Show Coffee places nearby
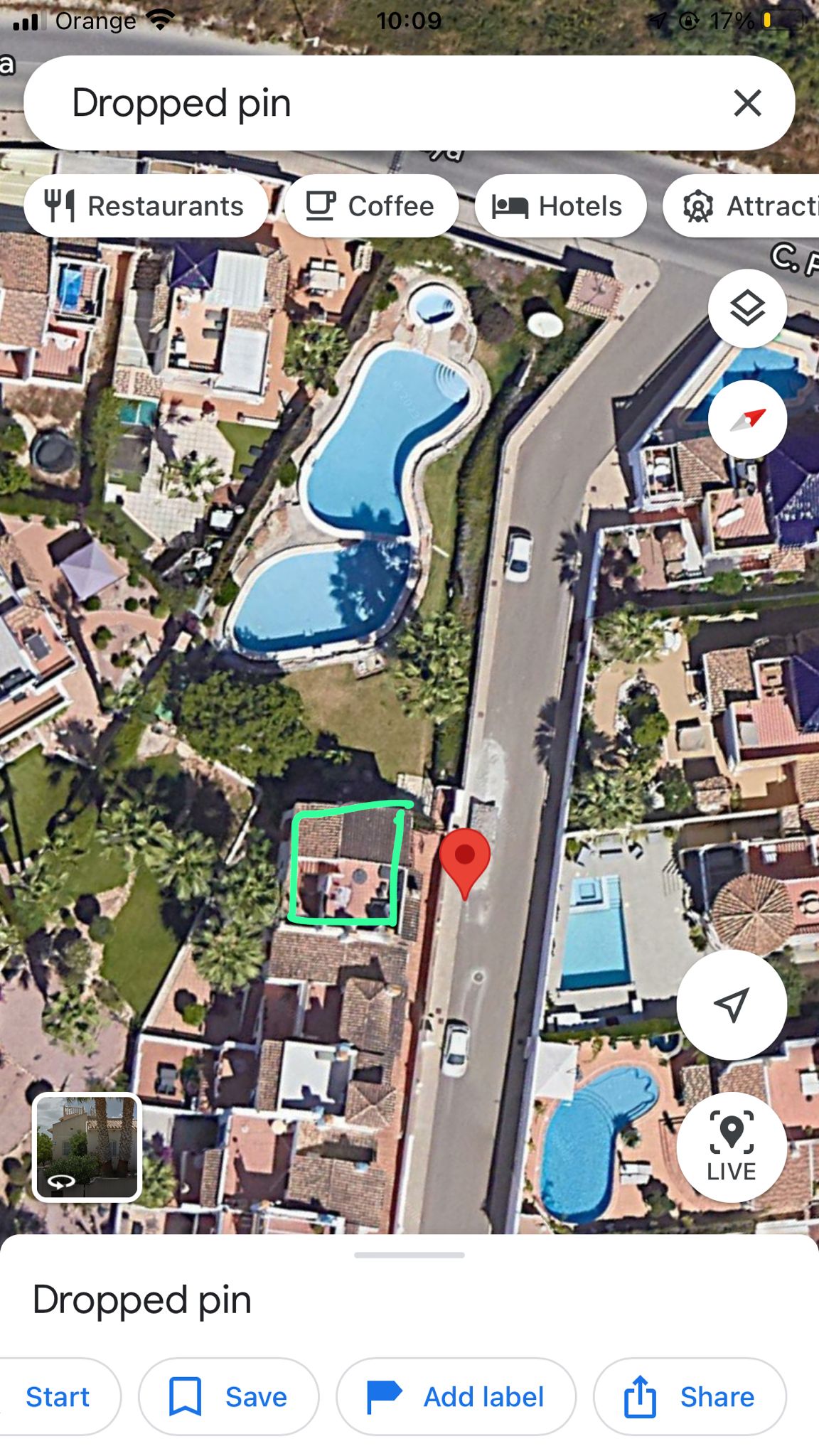The width and height of the screenshot is (819, 1456). (370, 206)
